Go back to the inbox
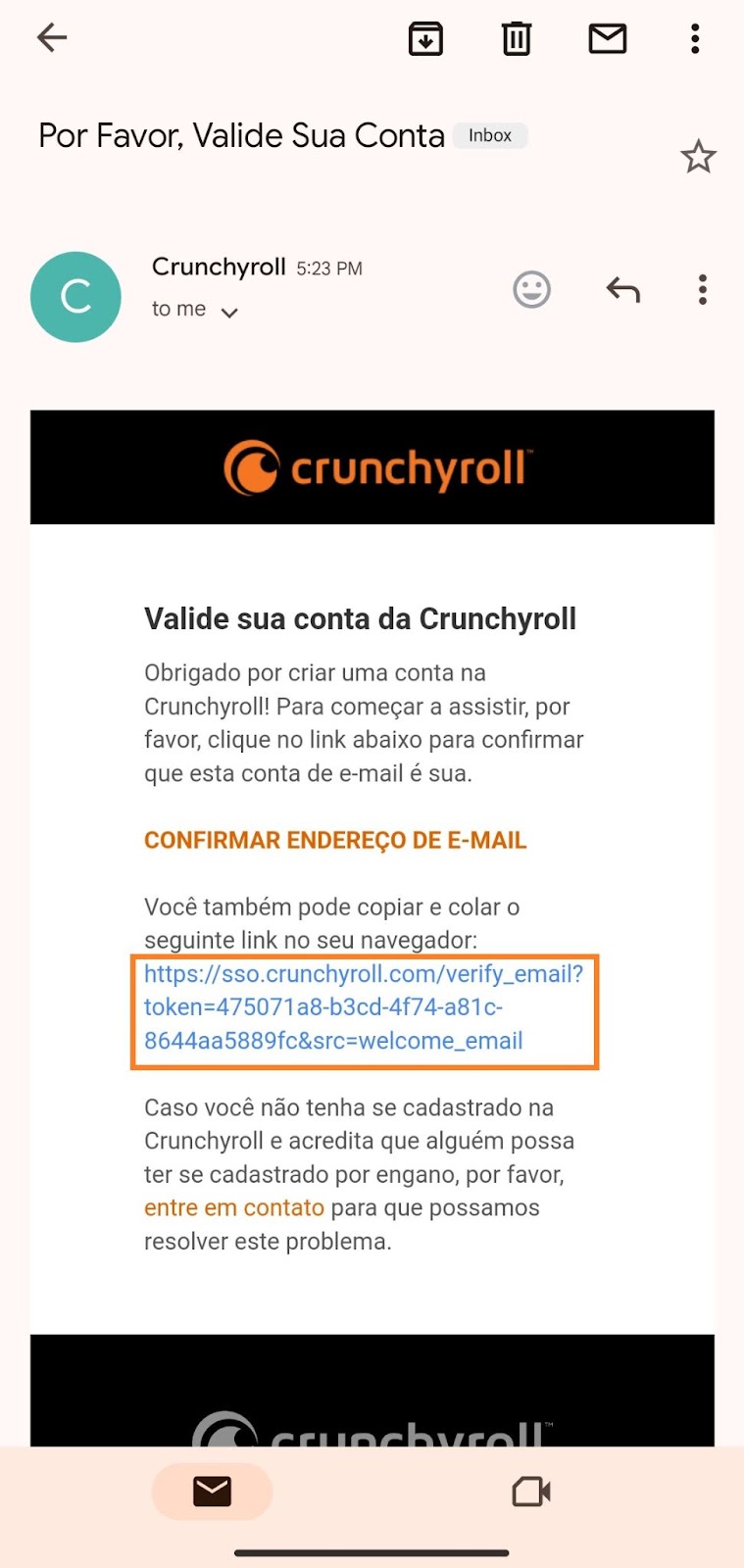The image size is (744, 1568). click(52, 38)
